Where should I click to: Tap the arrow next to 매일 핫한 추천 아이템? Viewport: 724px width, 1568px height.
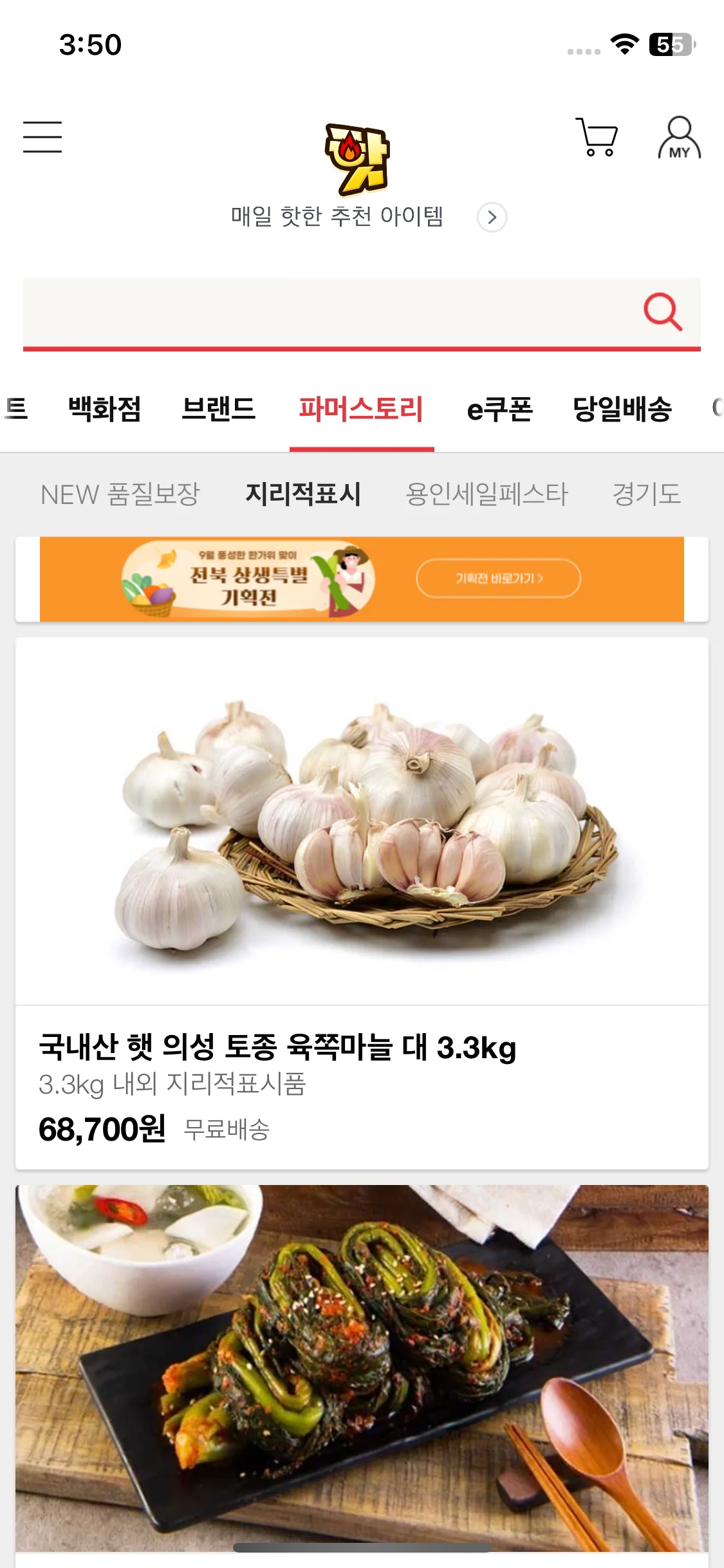click(x=492, y=218)
